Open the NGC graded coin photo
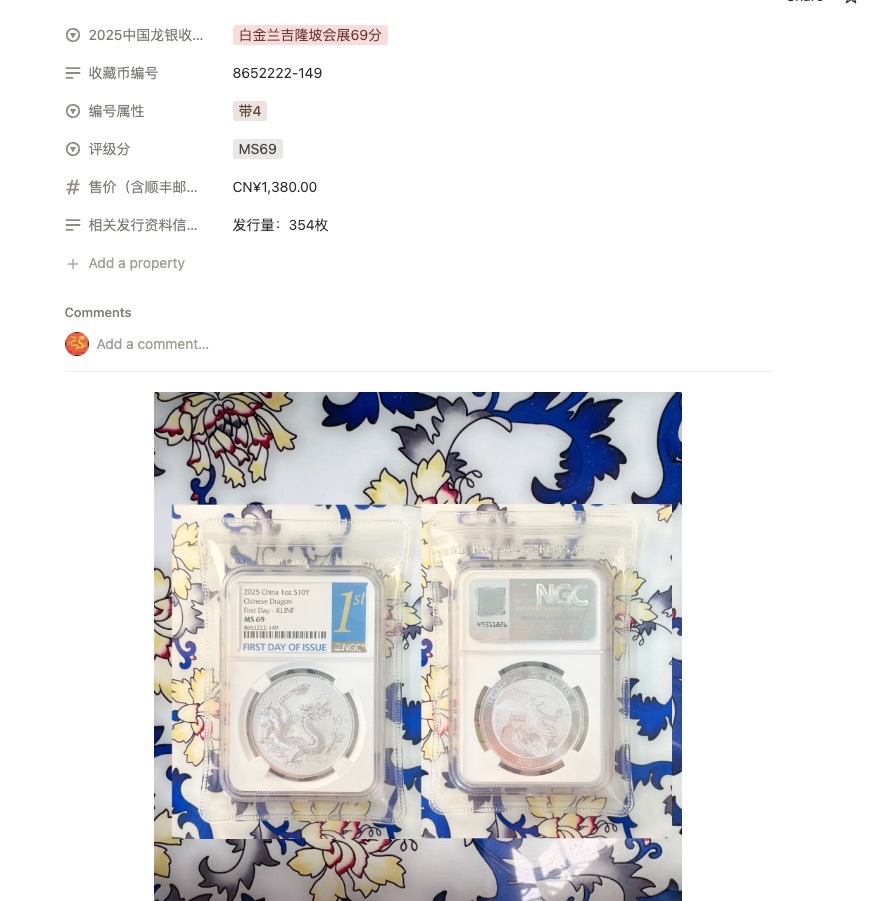This screenshot has height=901, width=872. tap(418, 646)
